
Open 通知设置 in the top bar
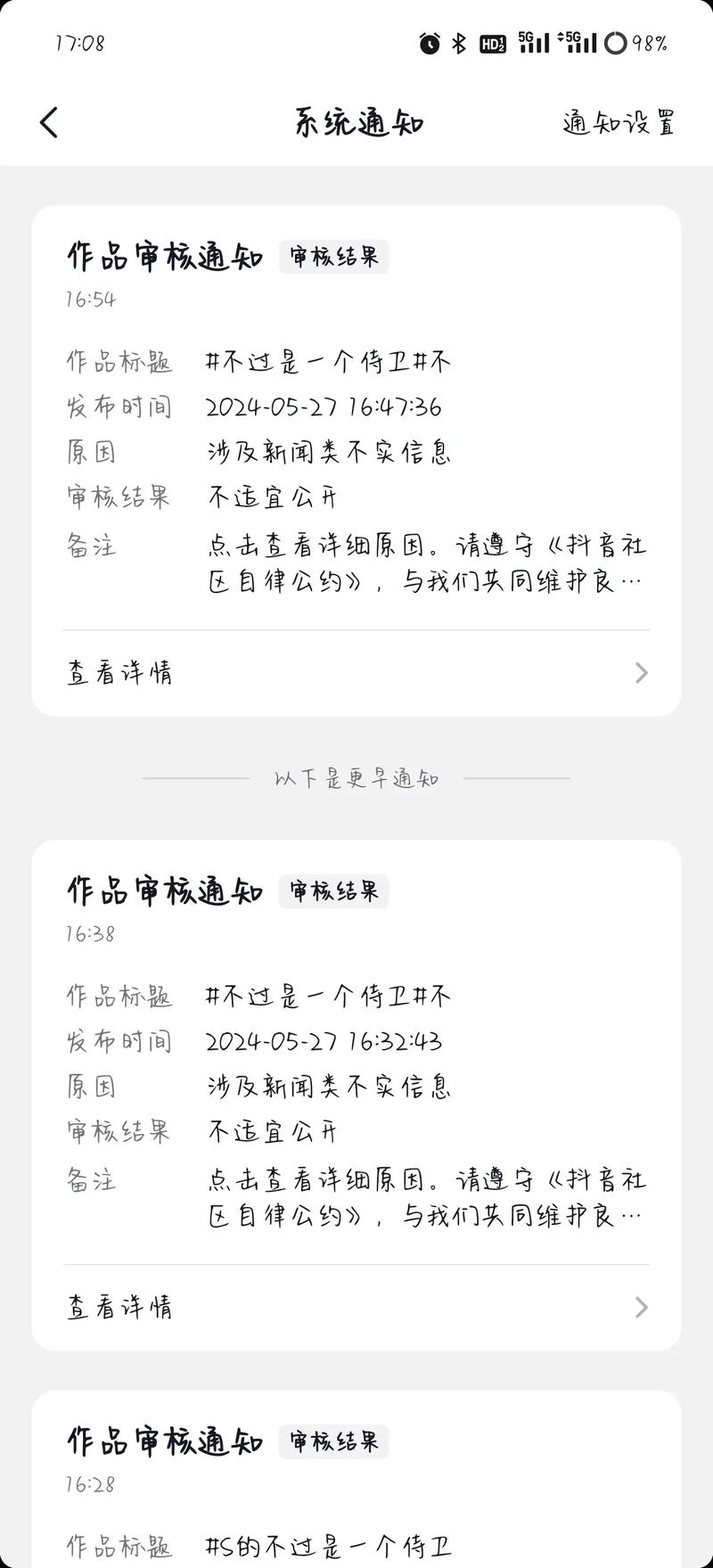click(x=619, y=122)
